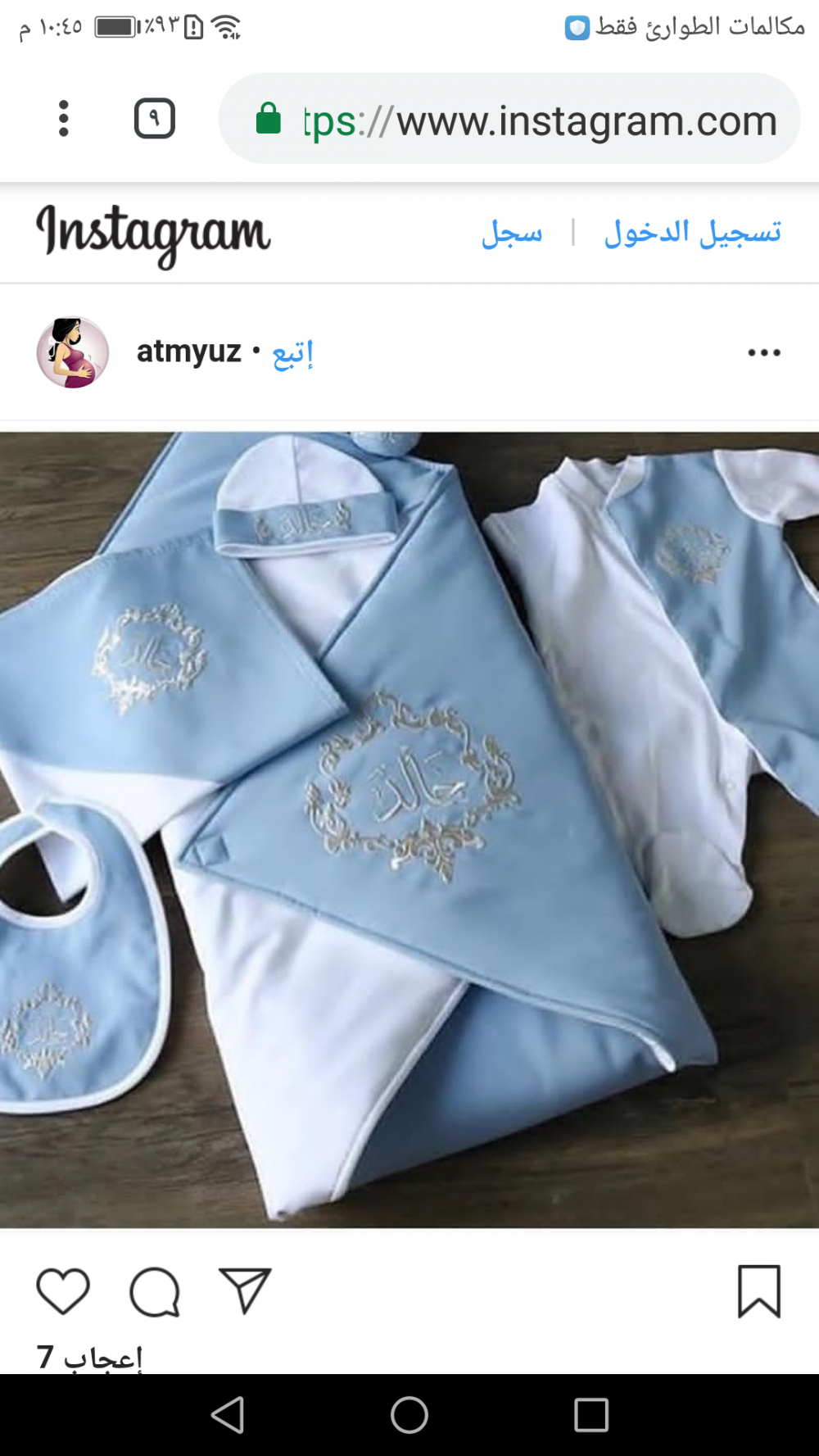Tap the system home button
Viewport: 819px width, 1456px height.
click(409, 1415)
